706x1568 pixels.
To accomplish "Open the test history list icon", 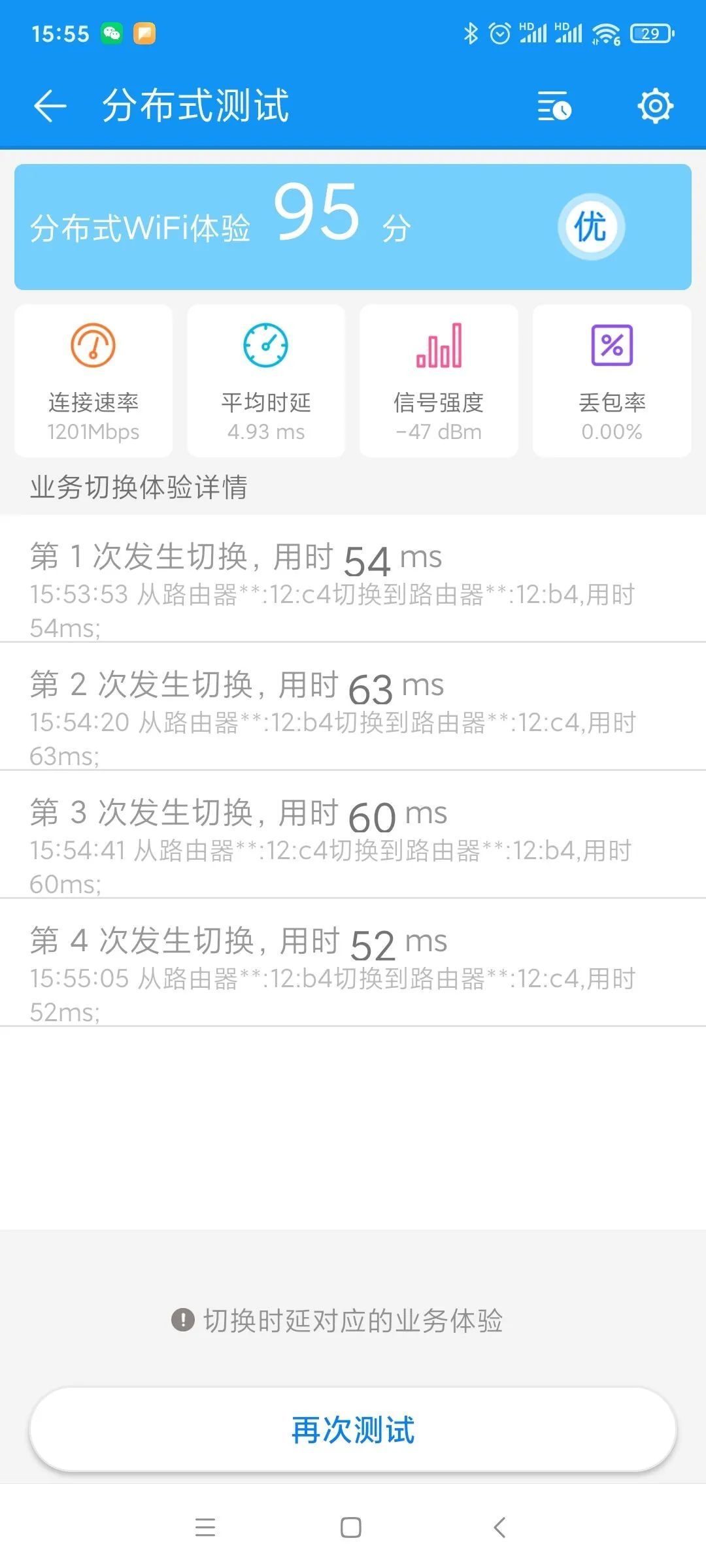I will click(x=554, y=106).
